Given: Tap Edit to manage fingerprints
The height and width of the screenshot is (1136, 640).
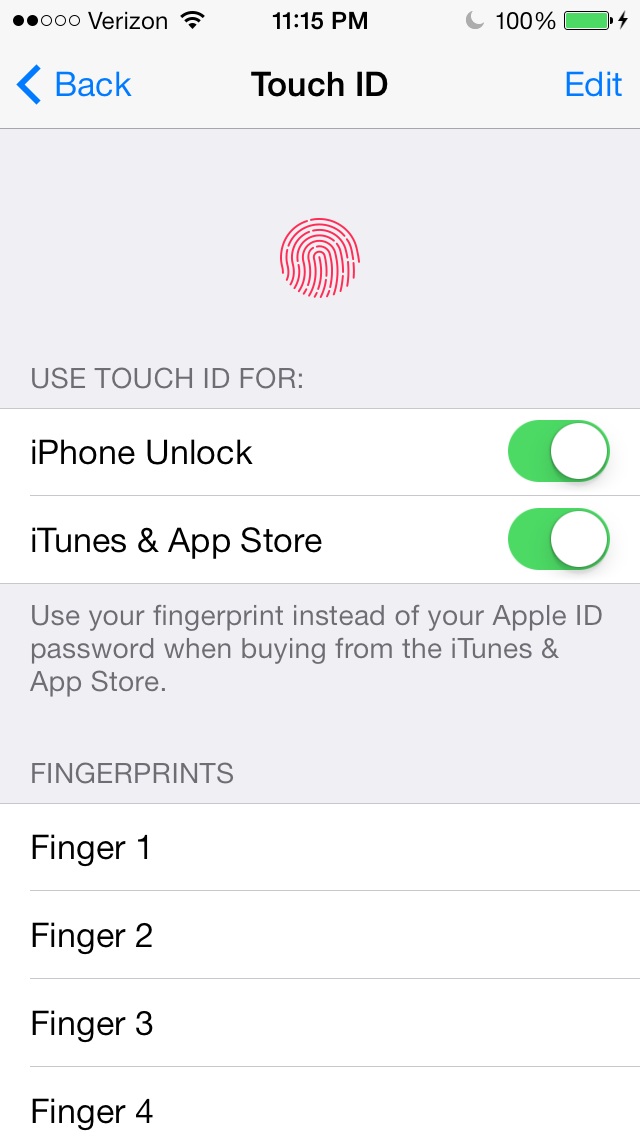Looking at the screenshot, I should [593, 85].
